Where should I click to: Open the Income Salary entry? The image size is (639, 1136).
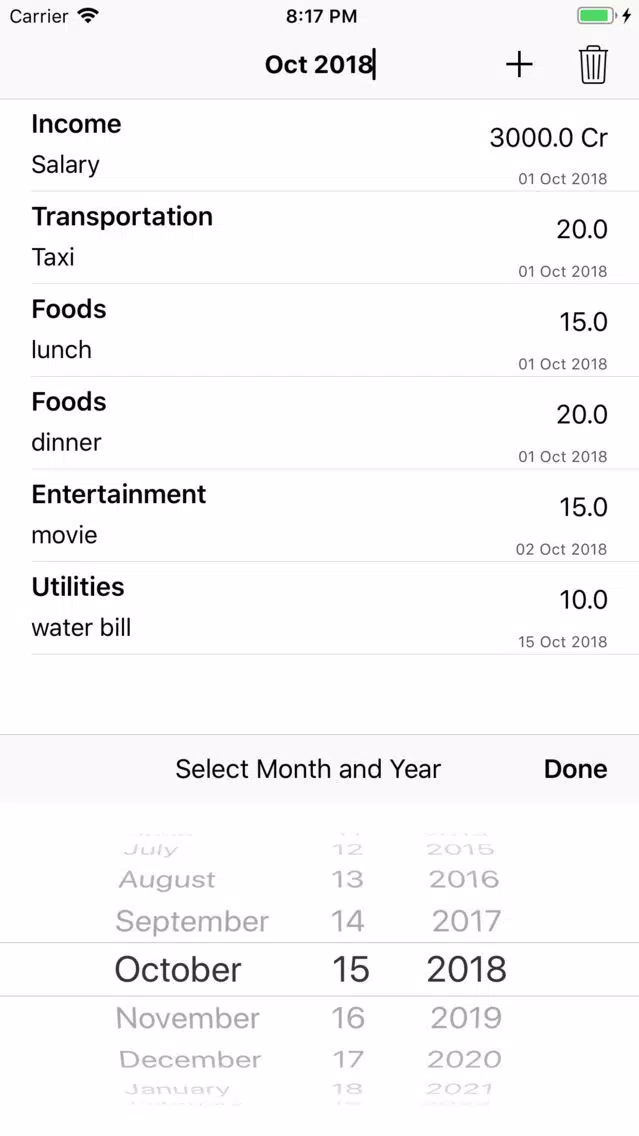point(320,145)
